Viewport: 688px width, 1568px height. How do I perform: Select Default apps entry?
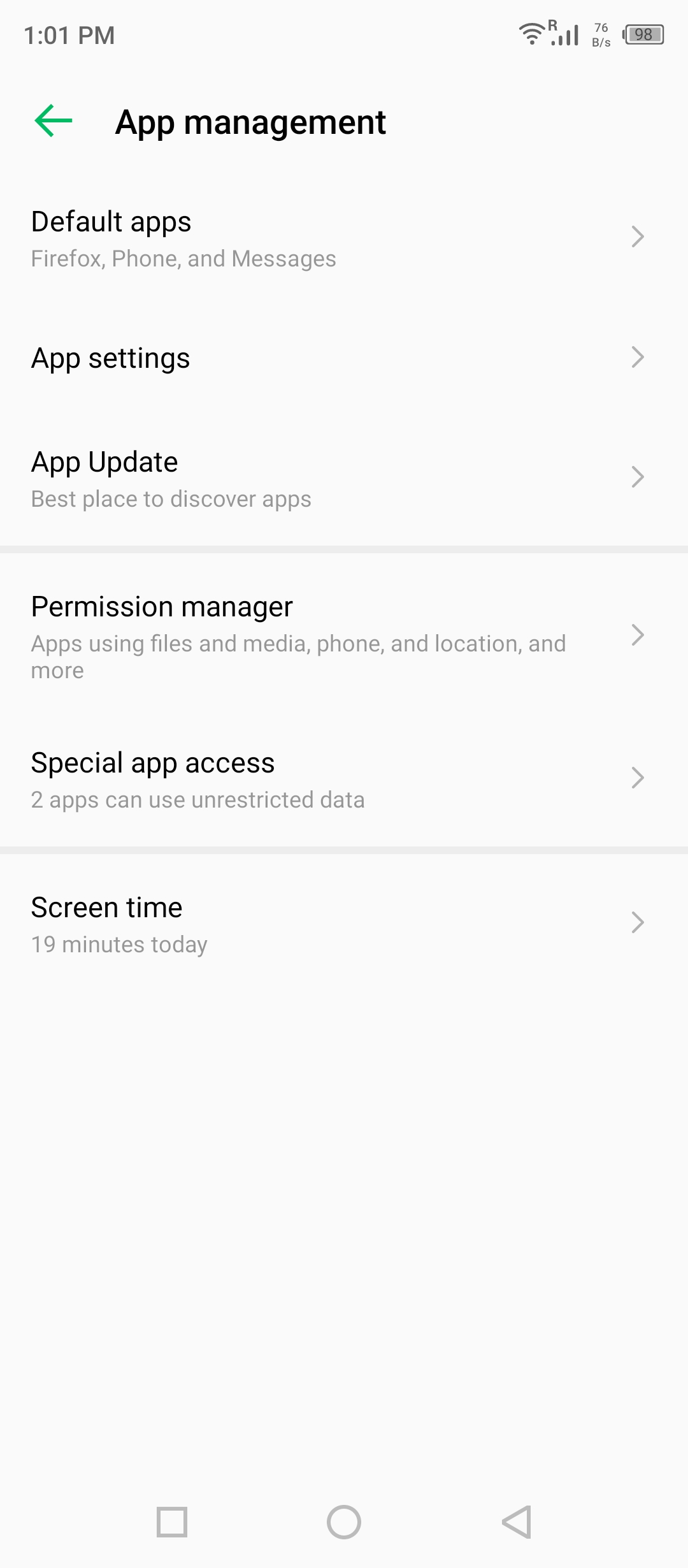click(111, 222)
